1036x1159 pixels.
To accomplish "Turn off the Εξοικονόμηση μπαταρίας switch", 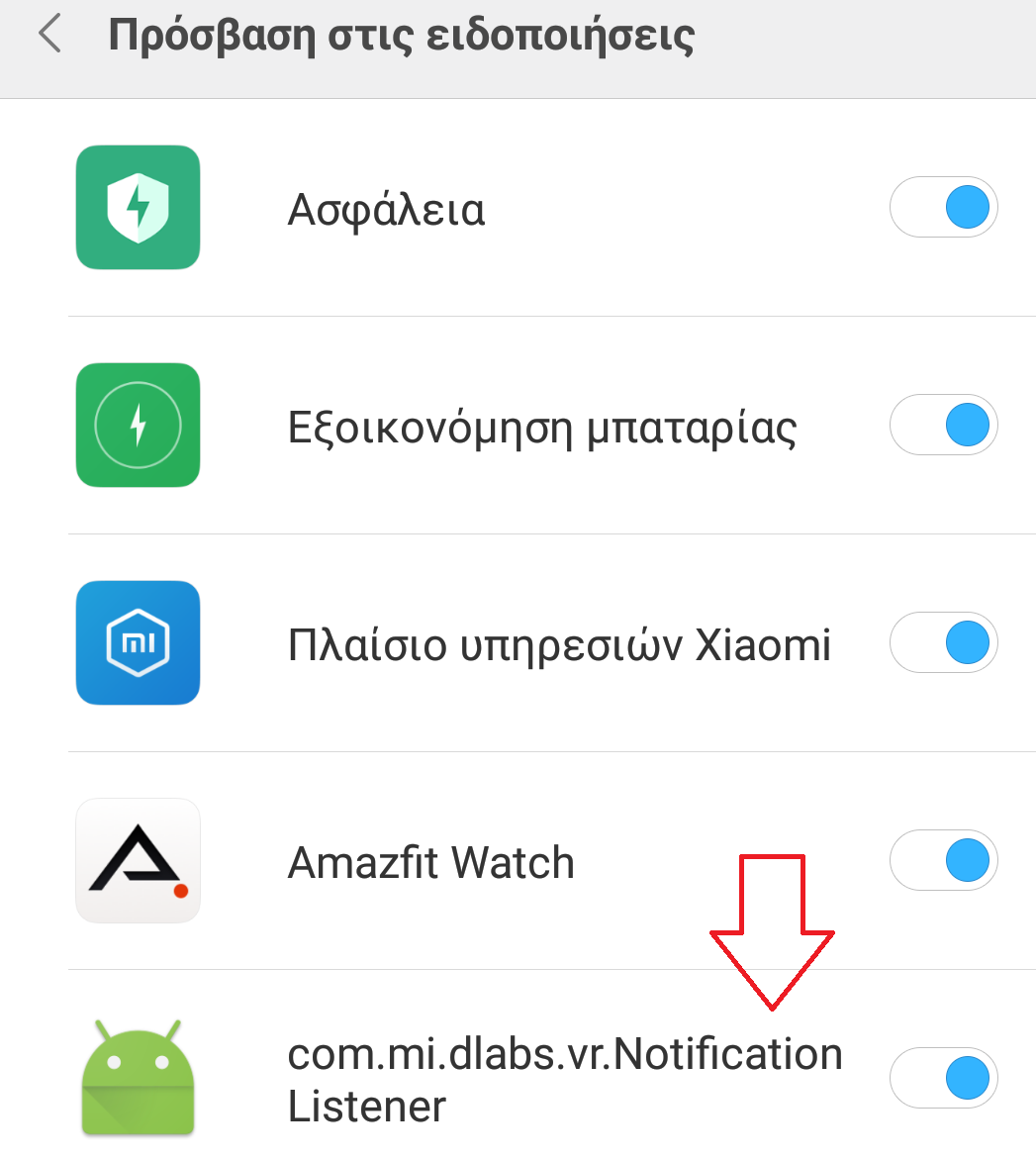I will click(x=943, y=426).
